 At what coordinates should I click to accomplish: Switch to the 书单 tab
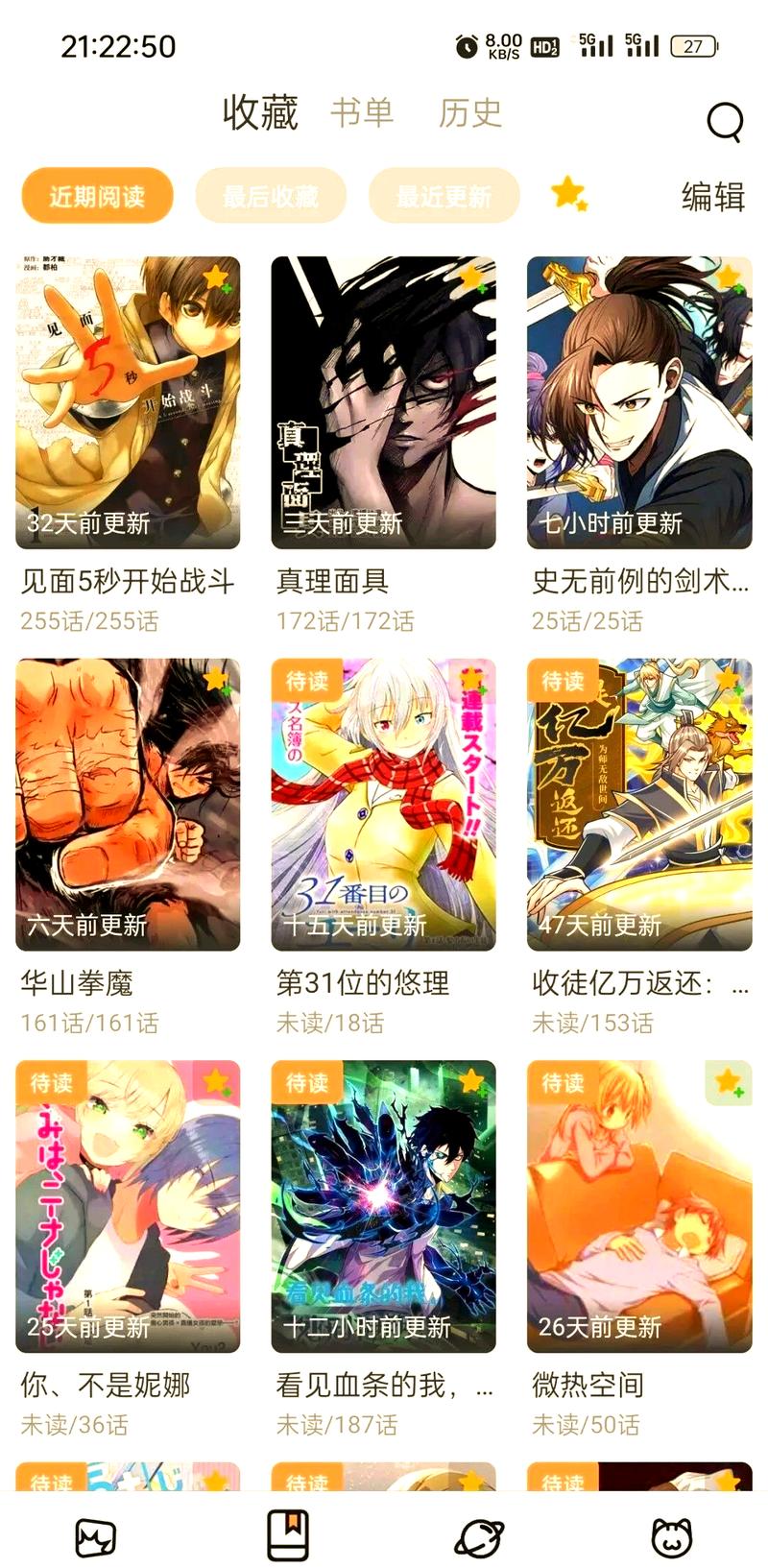pyautogui.click(x=362, y=112)
